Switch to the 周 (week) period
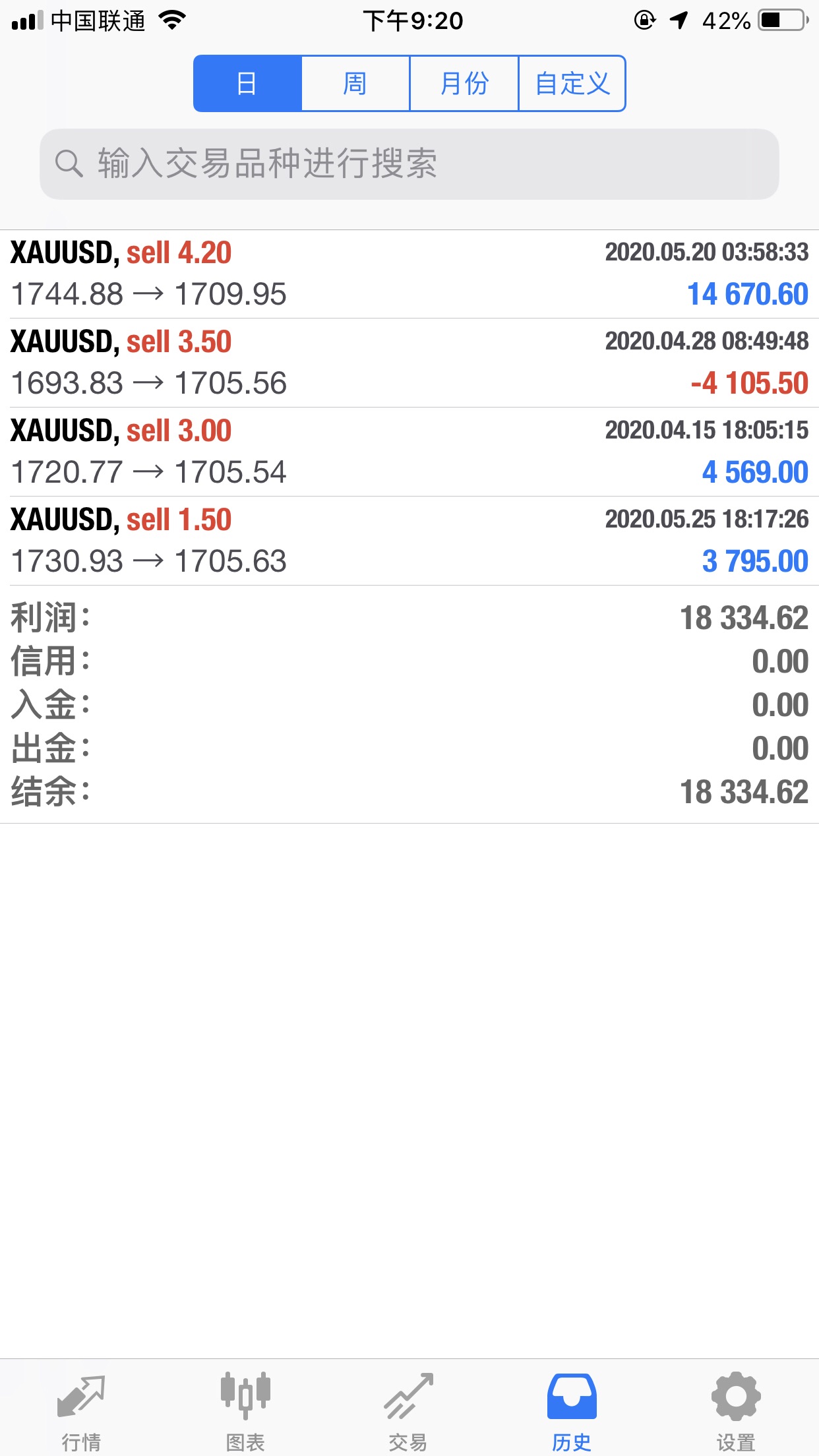Image resolution: width=819 pixels, height=1456 pixels. [x=355, y=84]
